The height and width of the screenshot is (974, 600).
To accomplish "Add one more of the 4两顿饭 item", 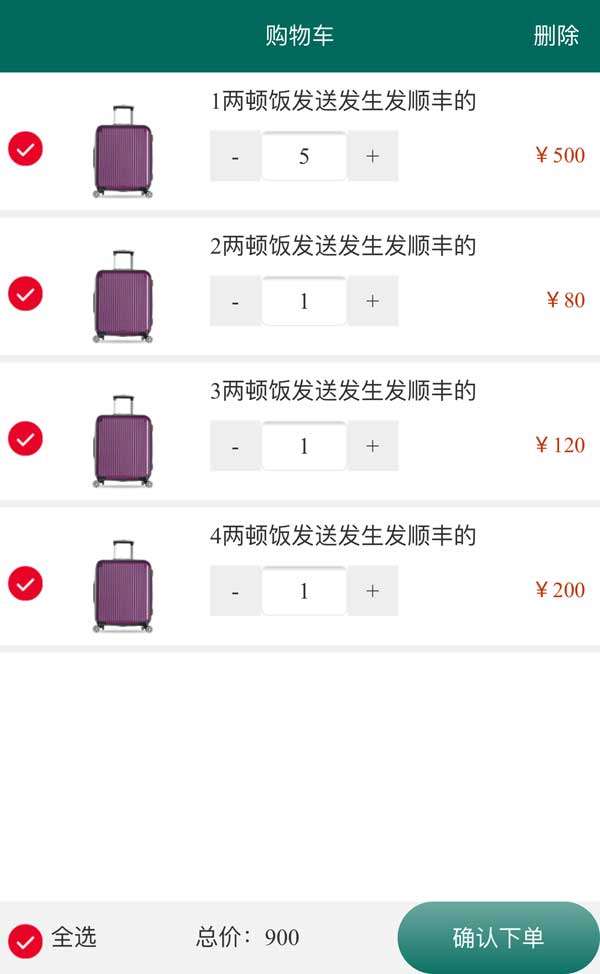I will [373, 591].
